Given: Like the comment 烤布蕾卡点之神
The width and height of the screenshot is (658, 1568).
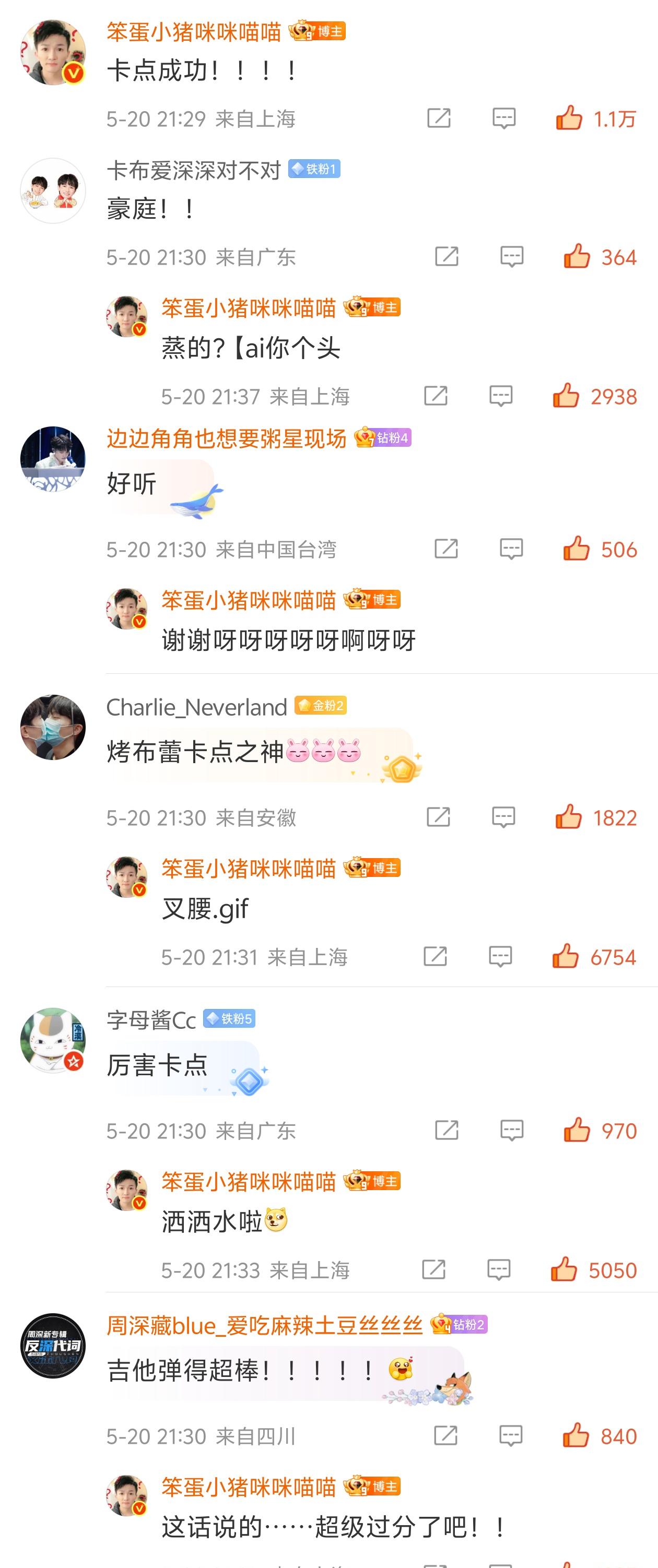Looking at the screenshot, I should [568, 817].
